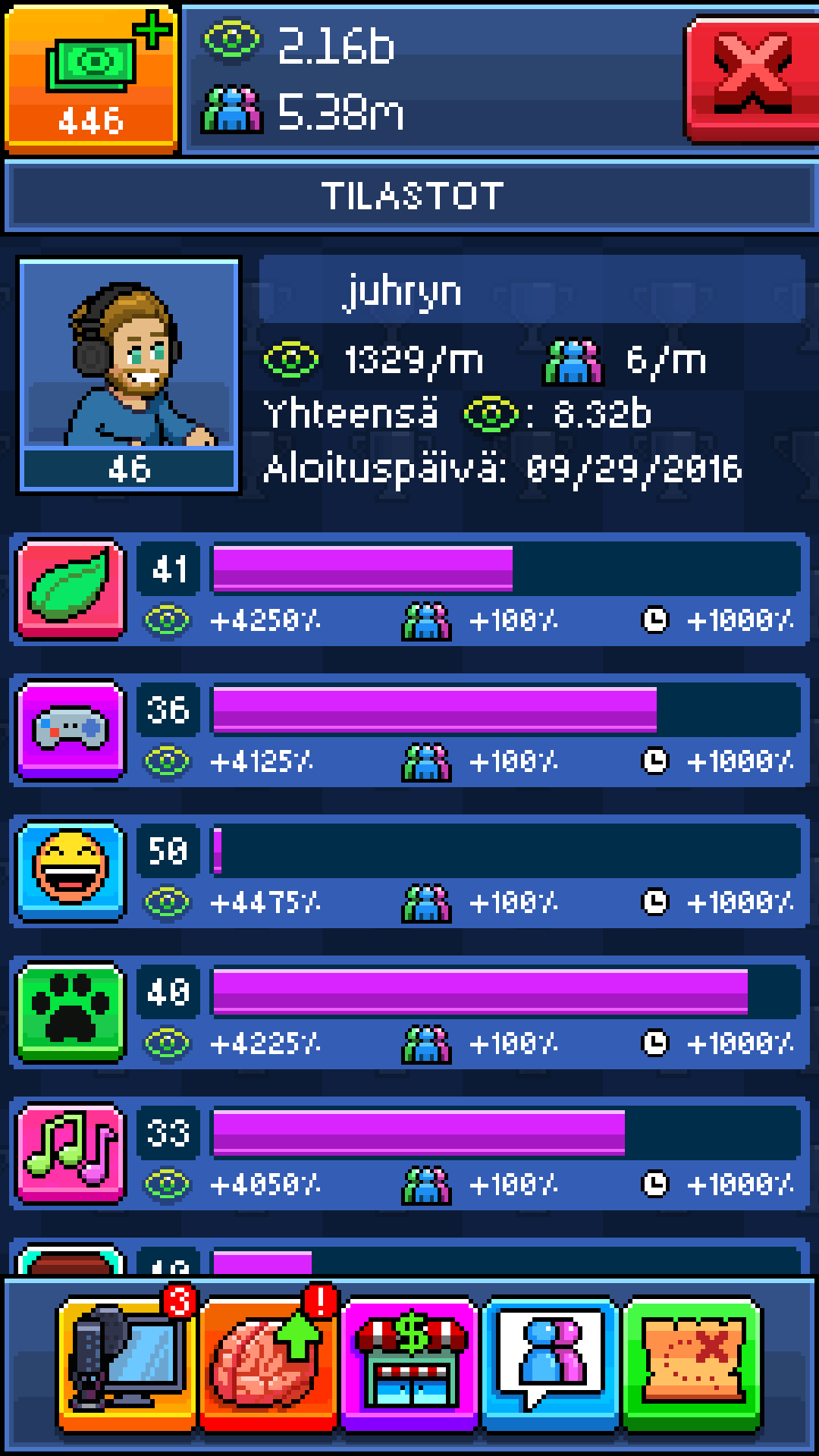Select the paw print category icon
The height and width of the screenshot is (1456, 819).
(x=71, y=1012)
